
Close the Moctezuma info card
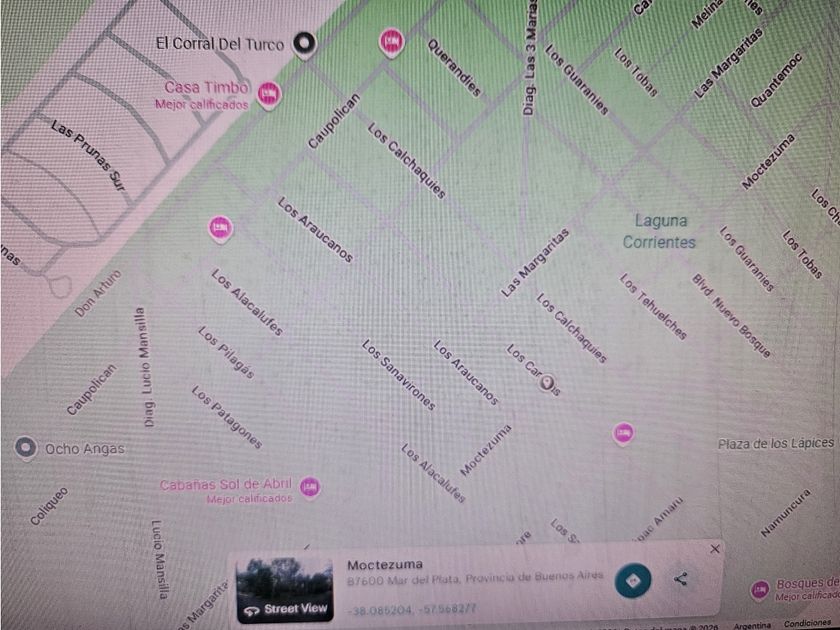715,549
